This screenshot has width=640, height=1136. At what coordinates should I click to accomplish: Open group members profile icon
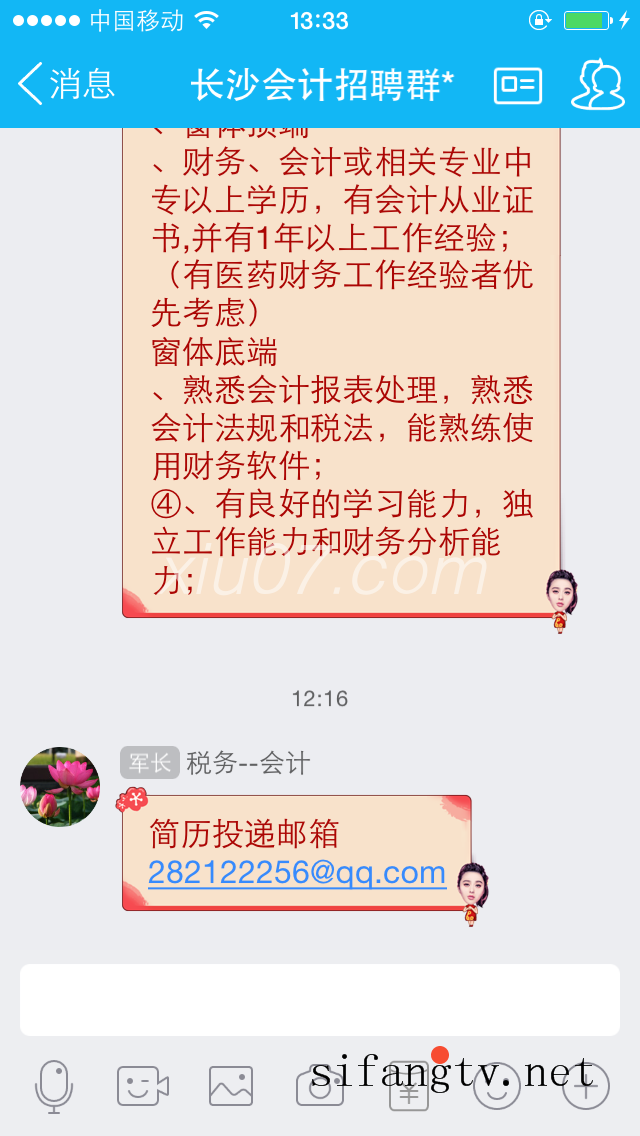pos(597,85)
